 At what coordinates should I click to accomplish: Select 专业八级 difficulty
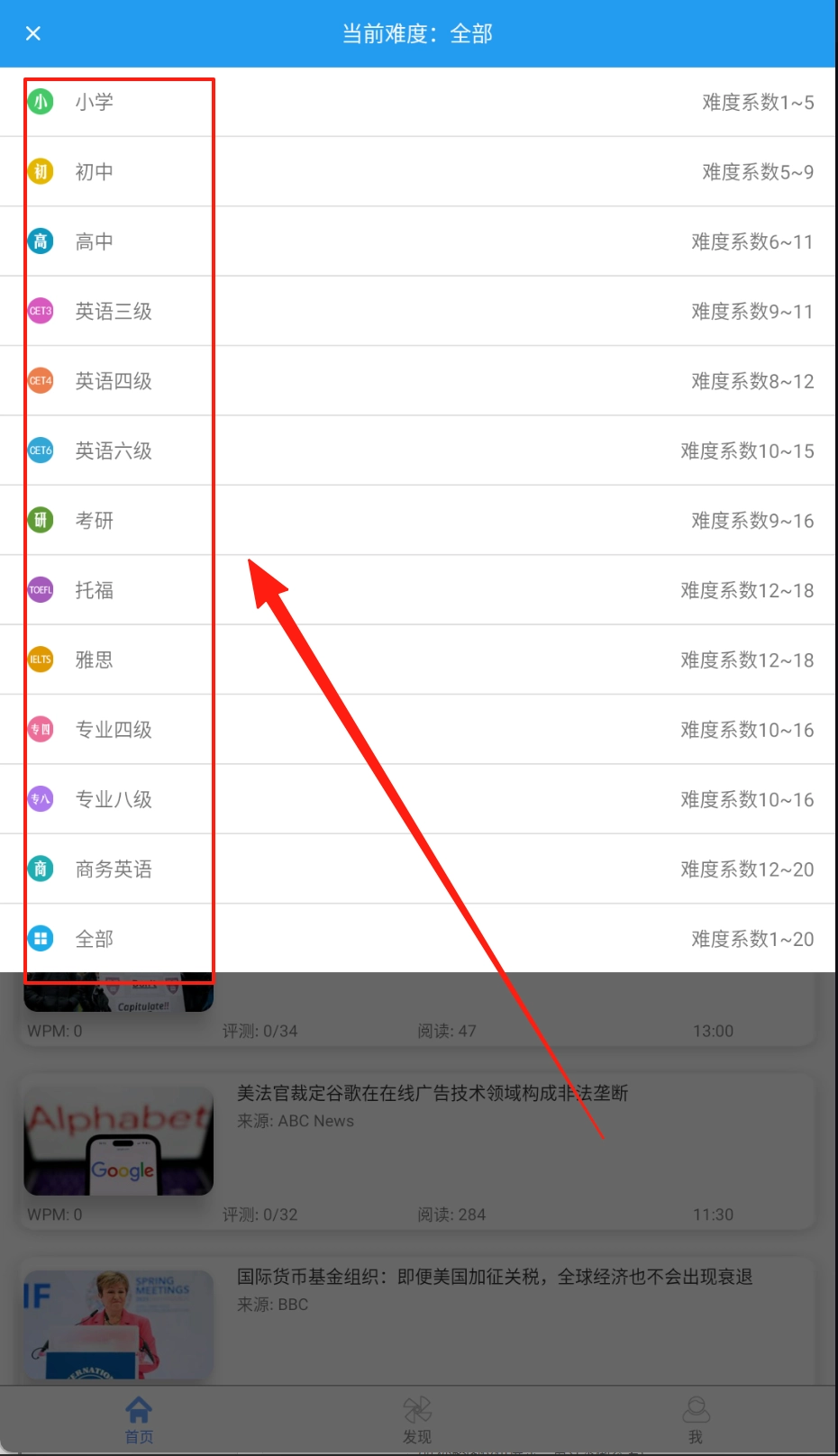tap(114, 799)
